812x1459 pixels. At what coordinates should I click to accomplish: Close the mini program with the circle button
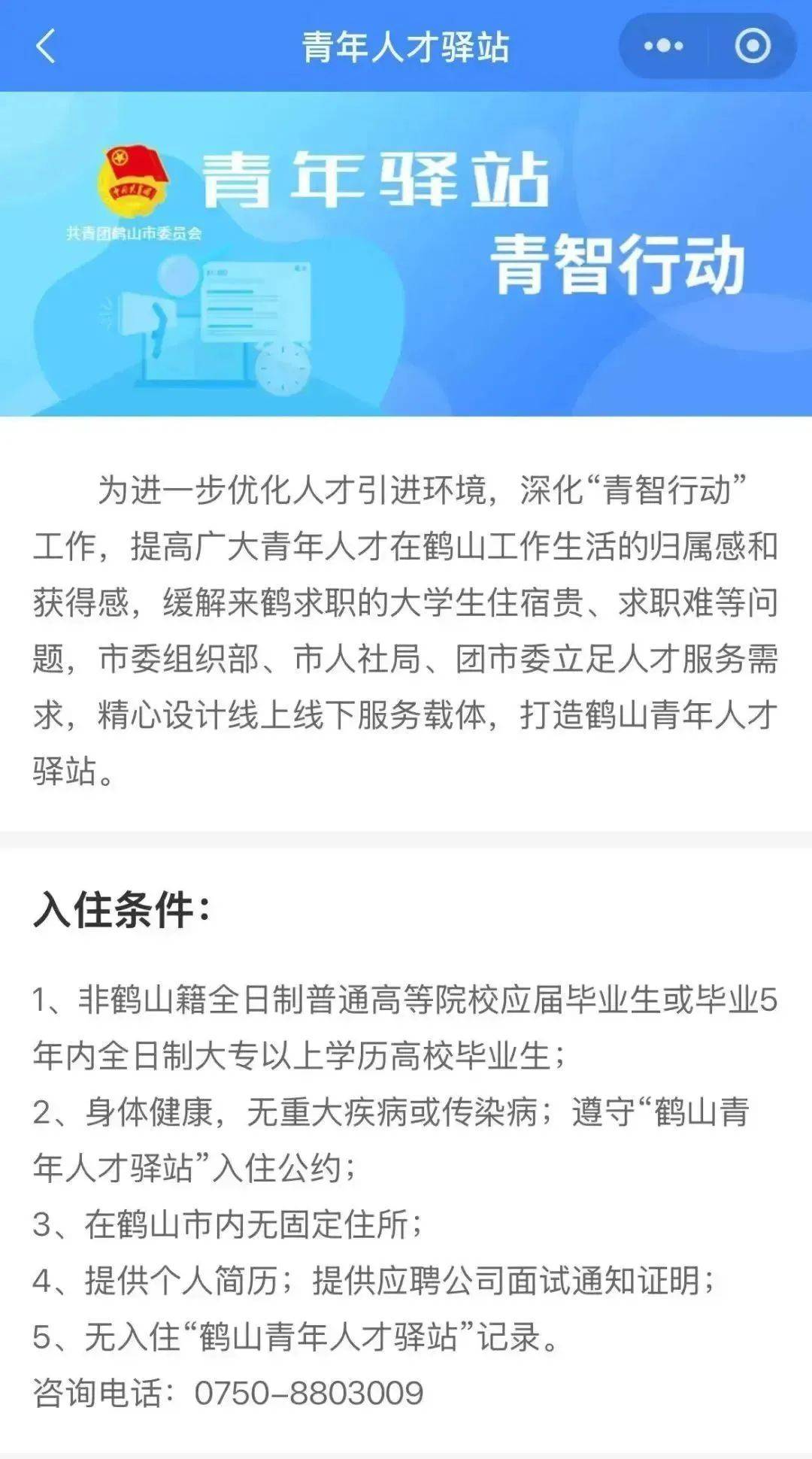pos(753,46)
